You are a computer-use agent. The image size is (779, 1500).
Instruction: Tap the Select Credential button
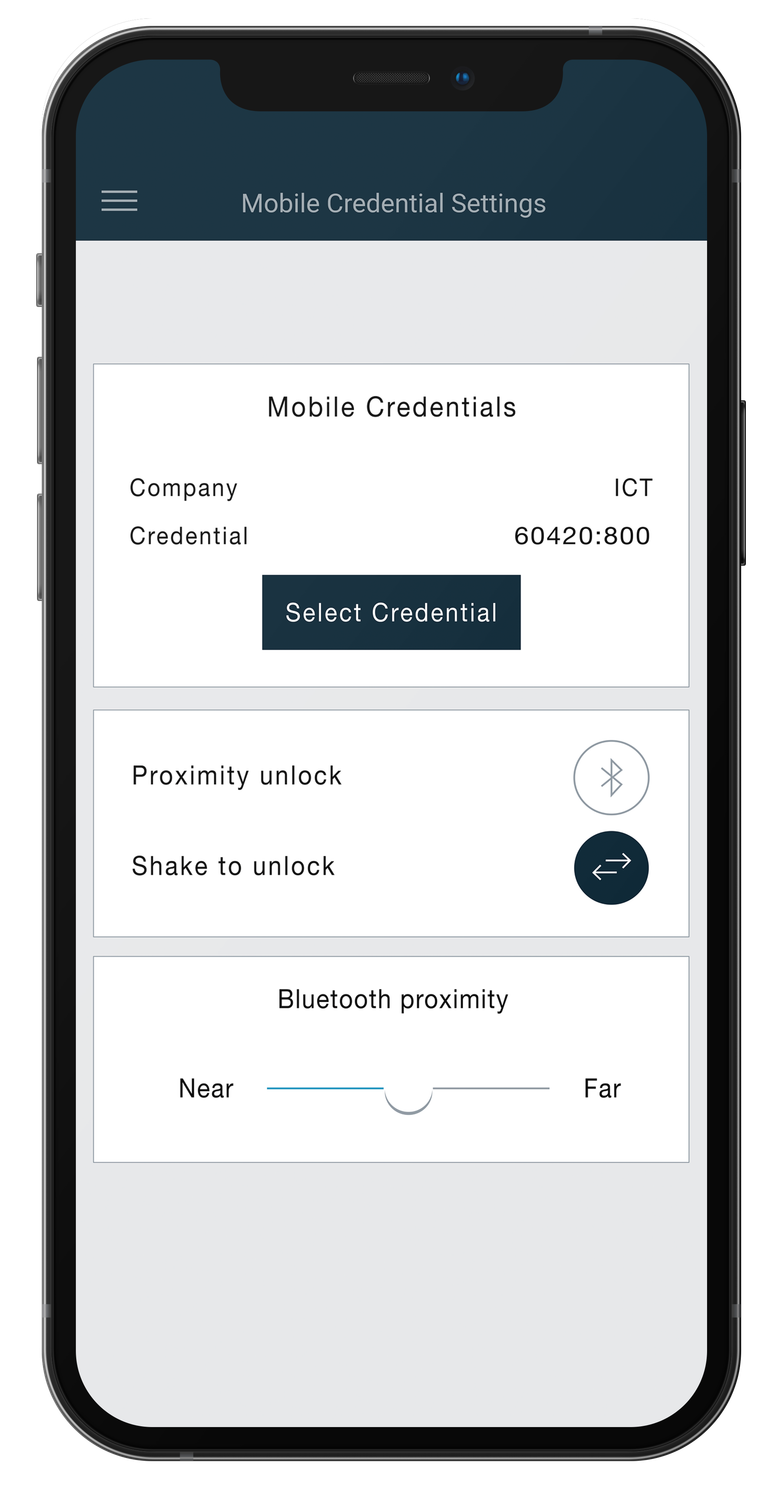tap(391, 612)
